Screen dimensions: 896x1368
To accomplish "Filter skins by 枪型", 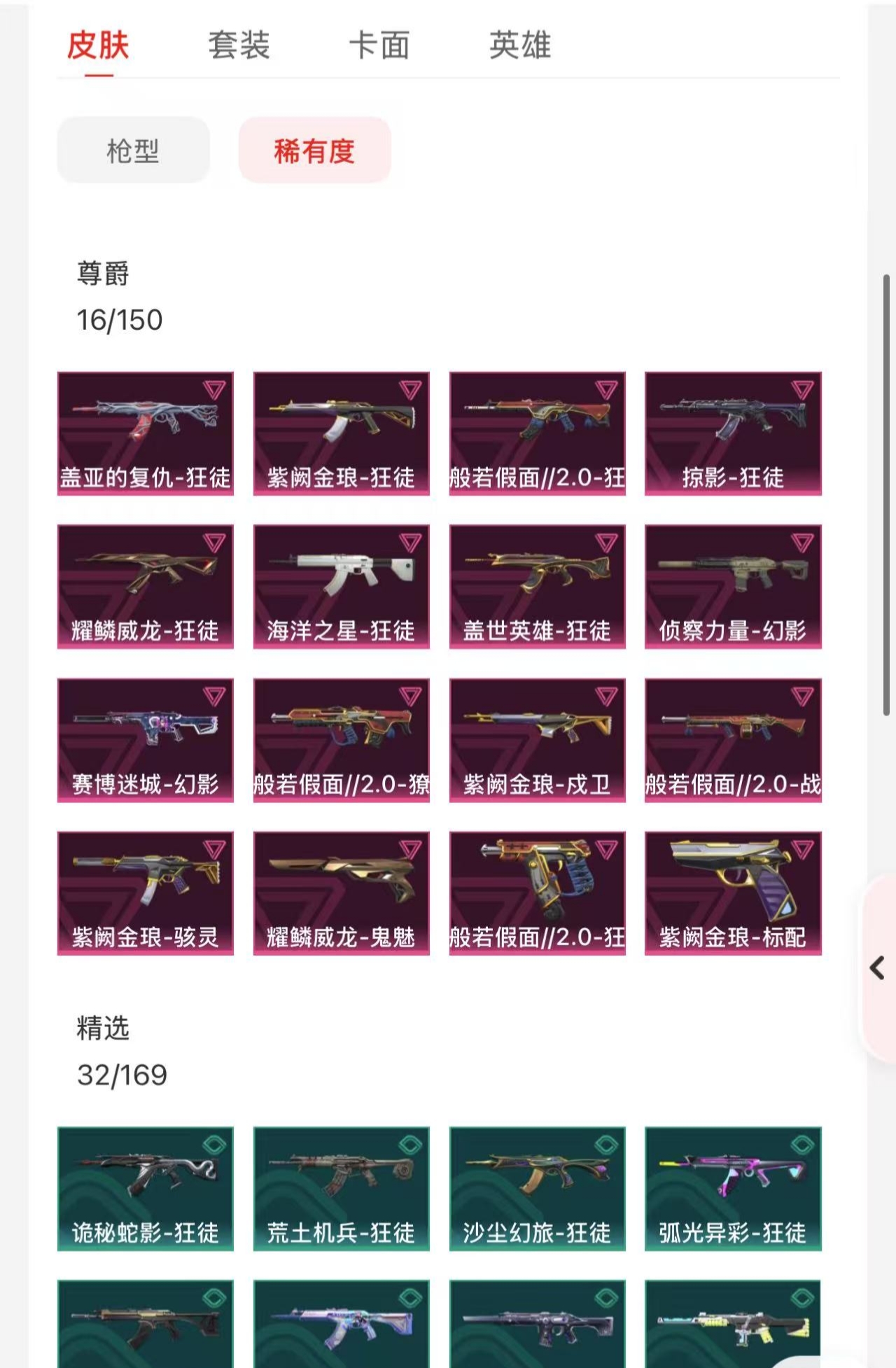I will [133, 151].
